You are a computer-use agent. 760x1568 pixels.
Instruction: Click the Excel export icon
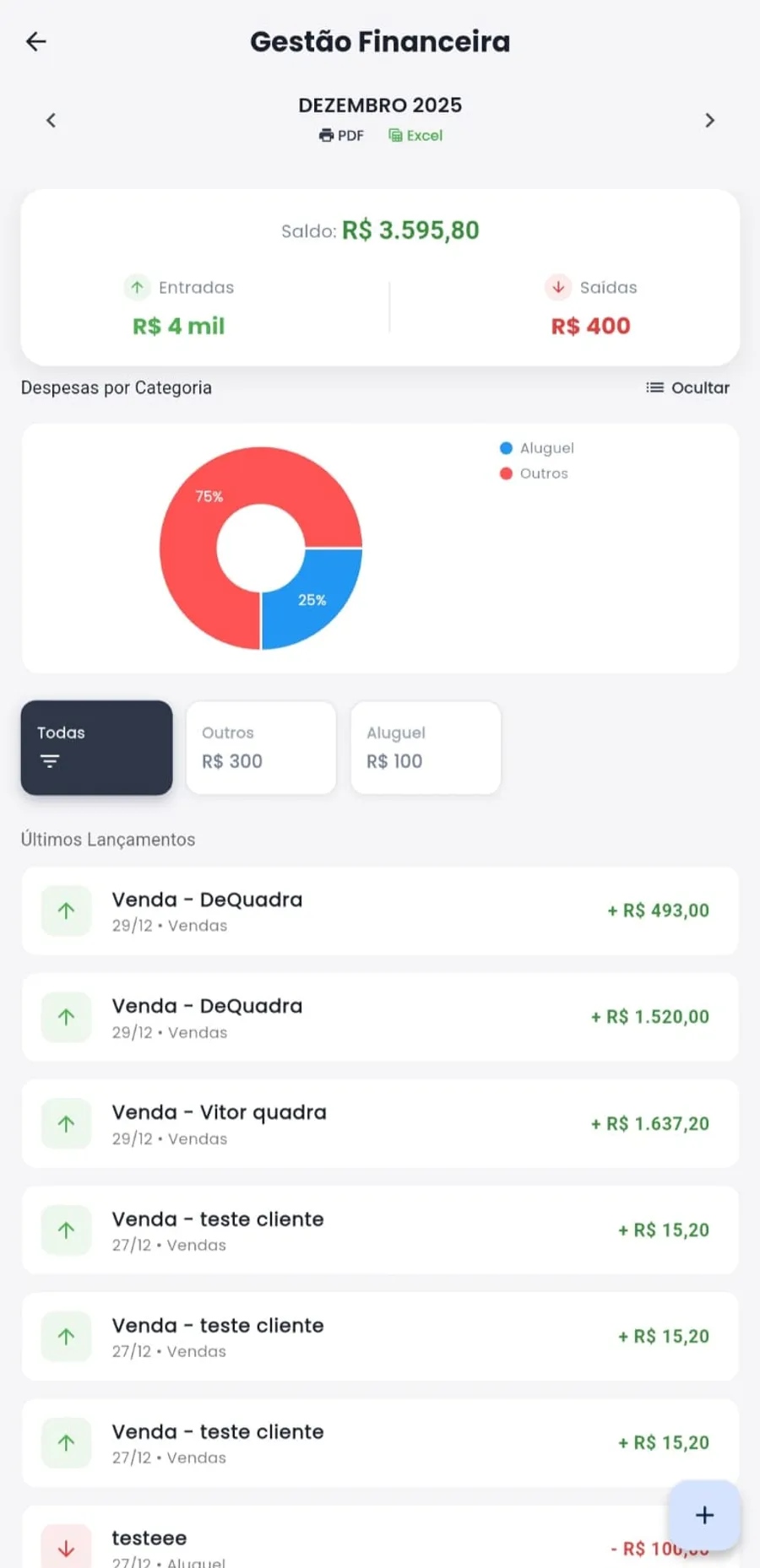pos(394,135)
